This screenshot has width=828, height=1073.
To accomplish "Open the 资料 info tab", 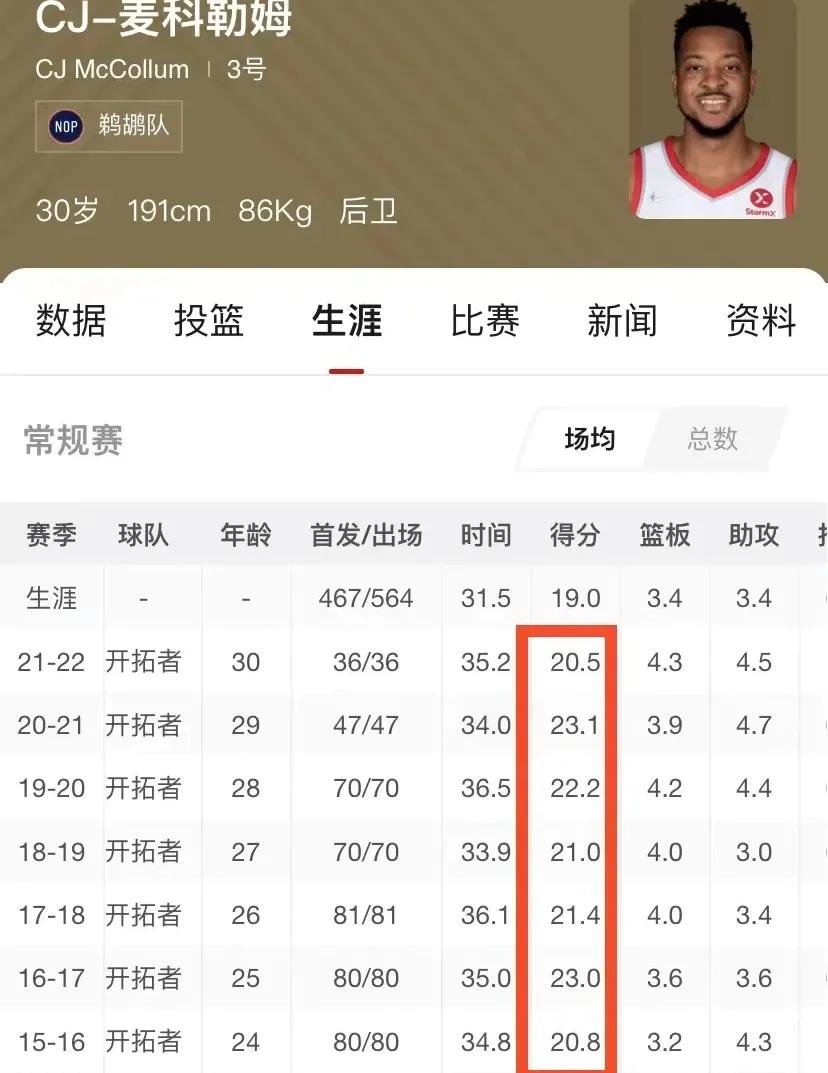I will [760, 321].
